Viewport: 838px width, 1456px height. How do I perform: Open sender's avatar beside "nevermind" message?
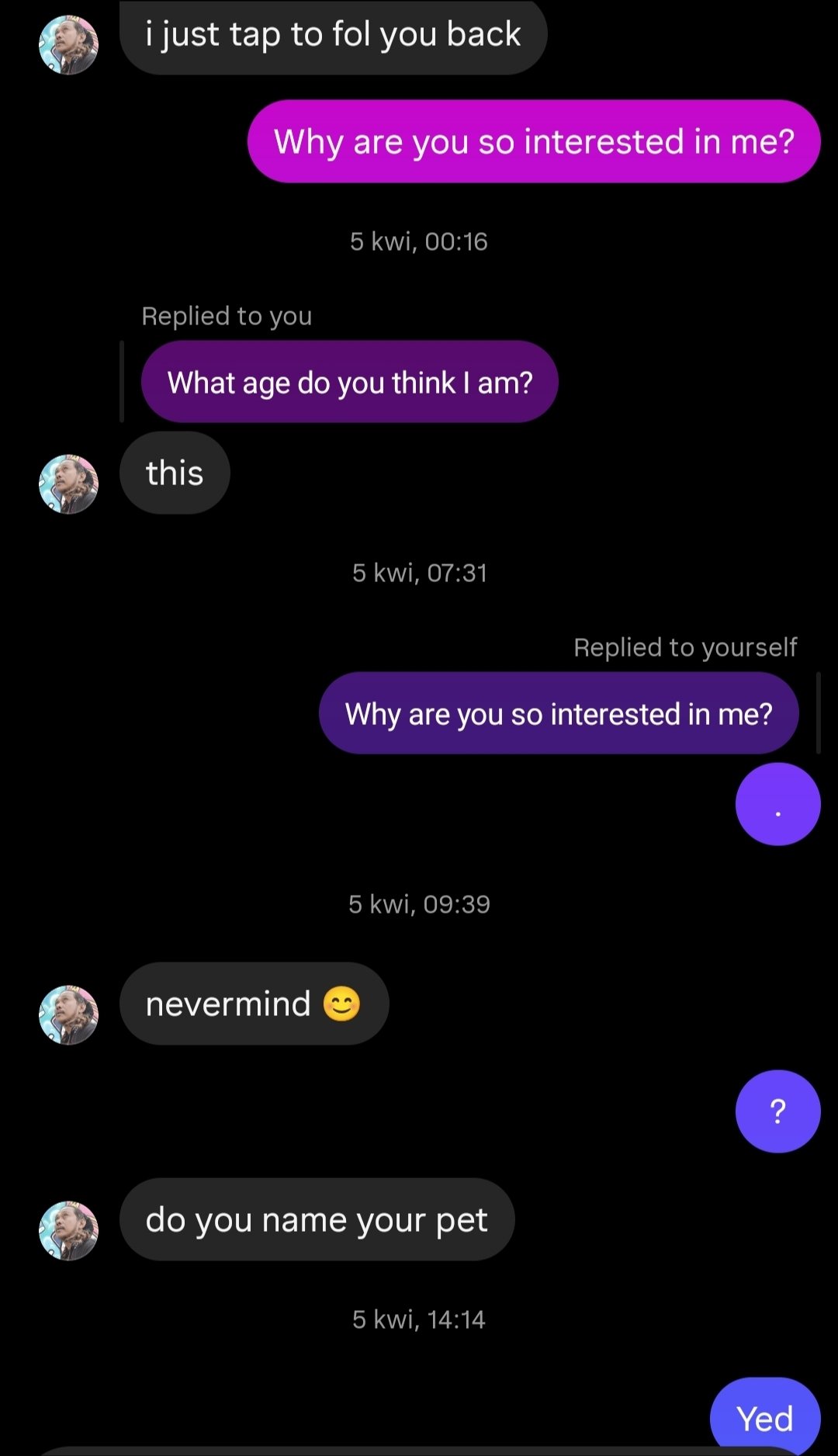point(68,1015)
